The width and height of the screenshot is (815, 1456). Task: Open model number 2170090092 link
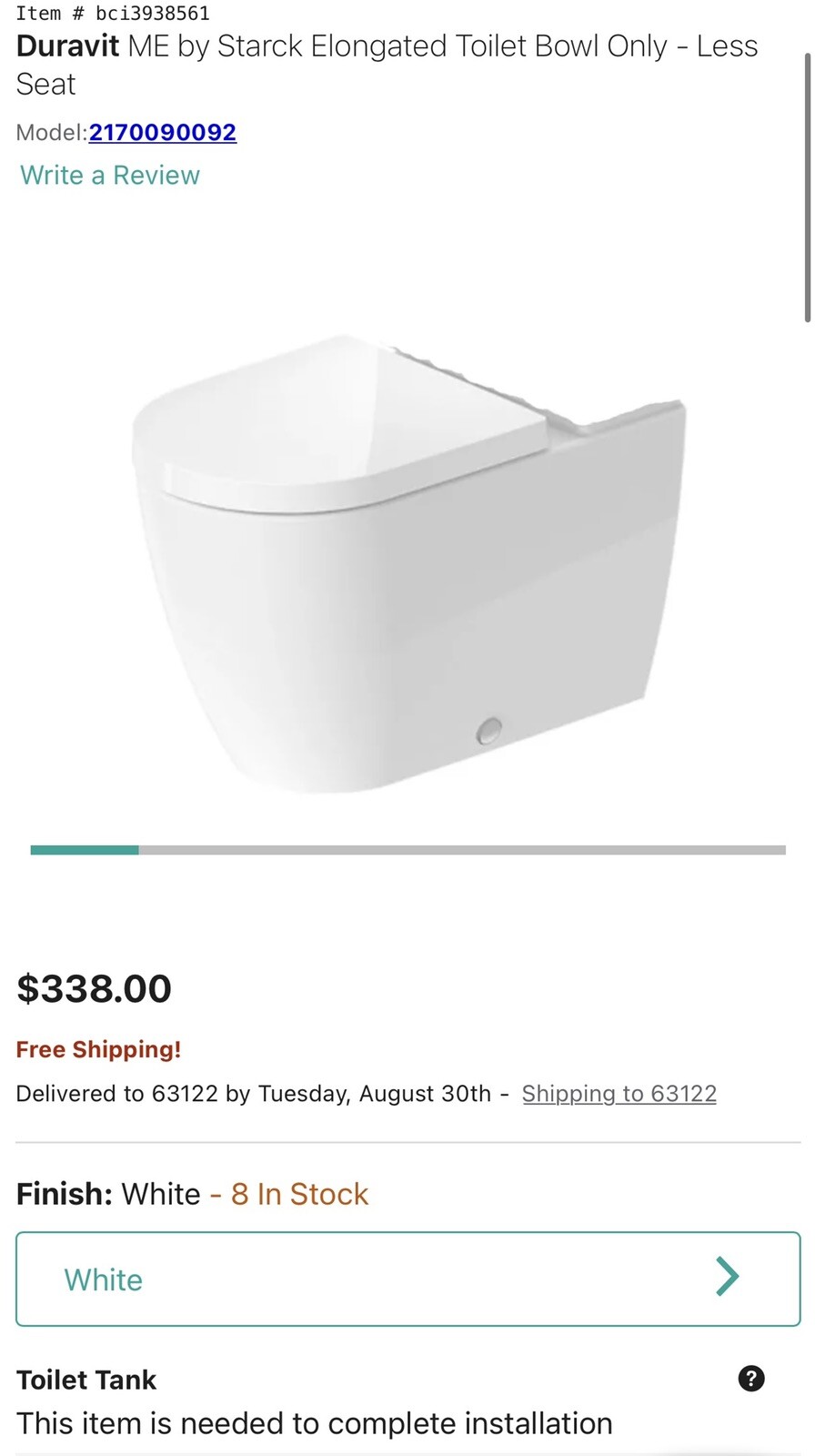pyautogui.click(x=163, y=133)
